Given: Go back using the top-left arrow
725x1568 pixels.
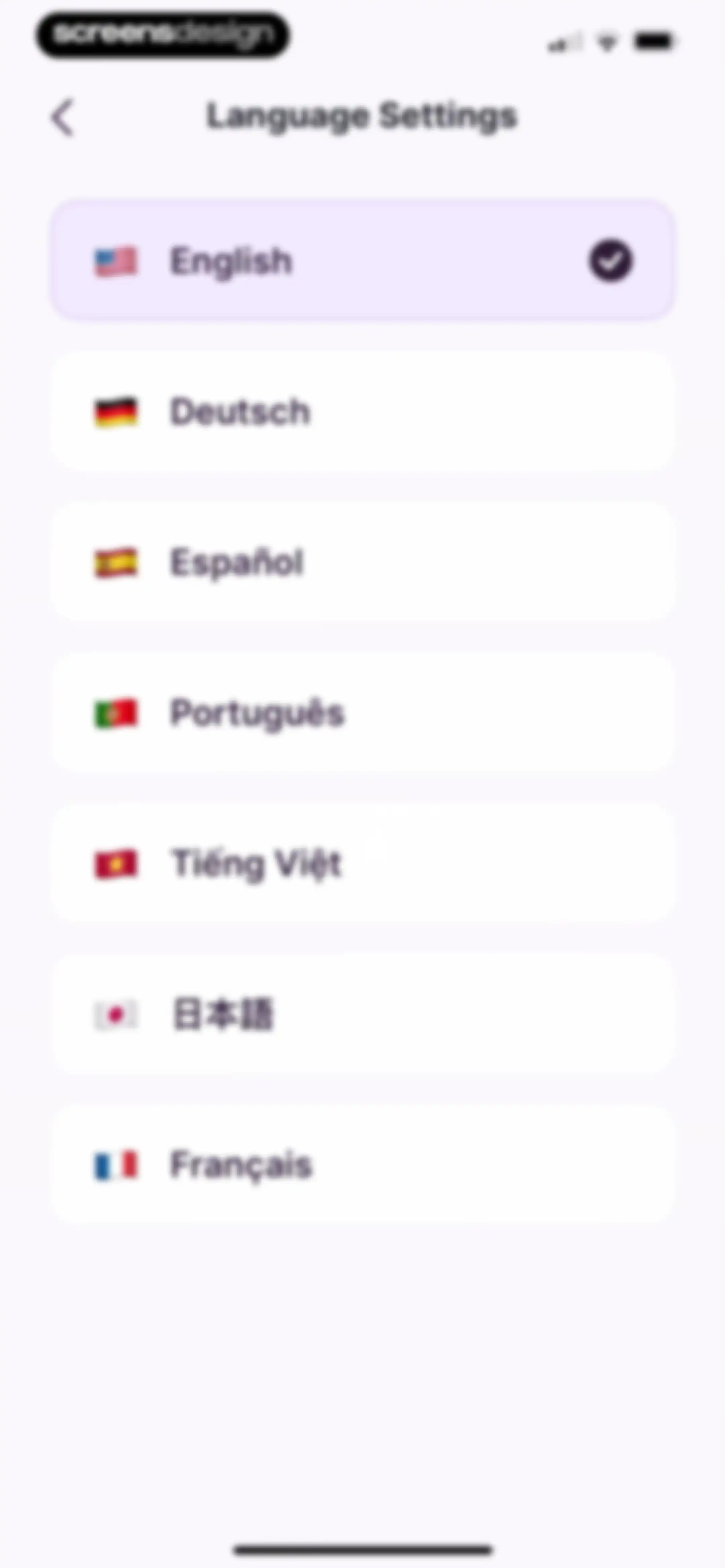Looking at the screenshot, I should 63,117.
